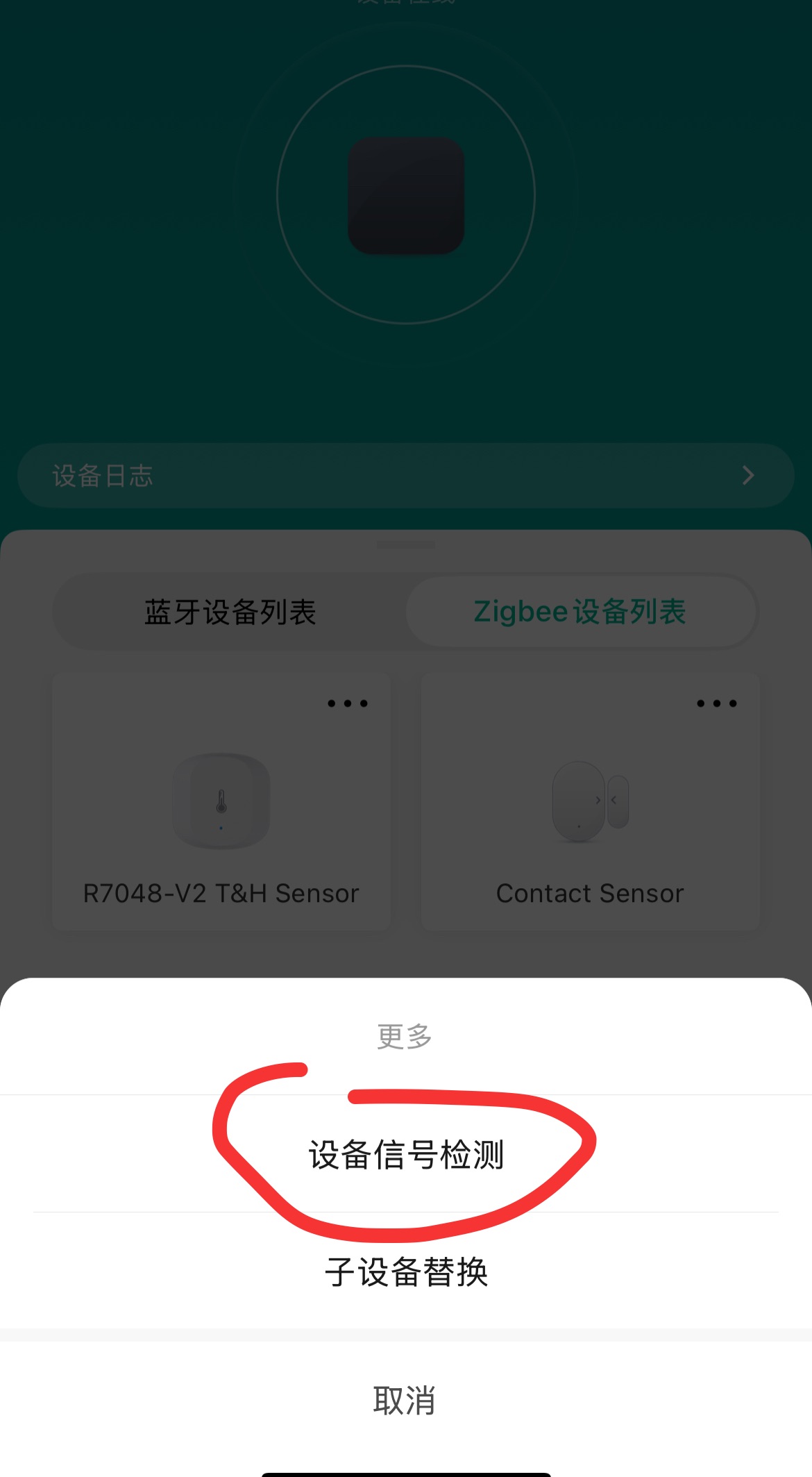
Task: Choose 子设备替换 option
Action: [406, 1272]
